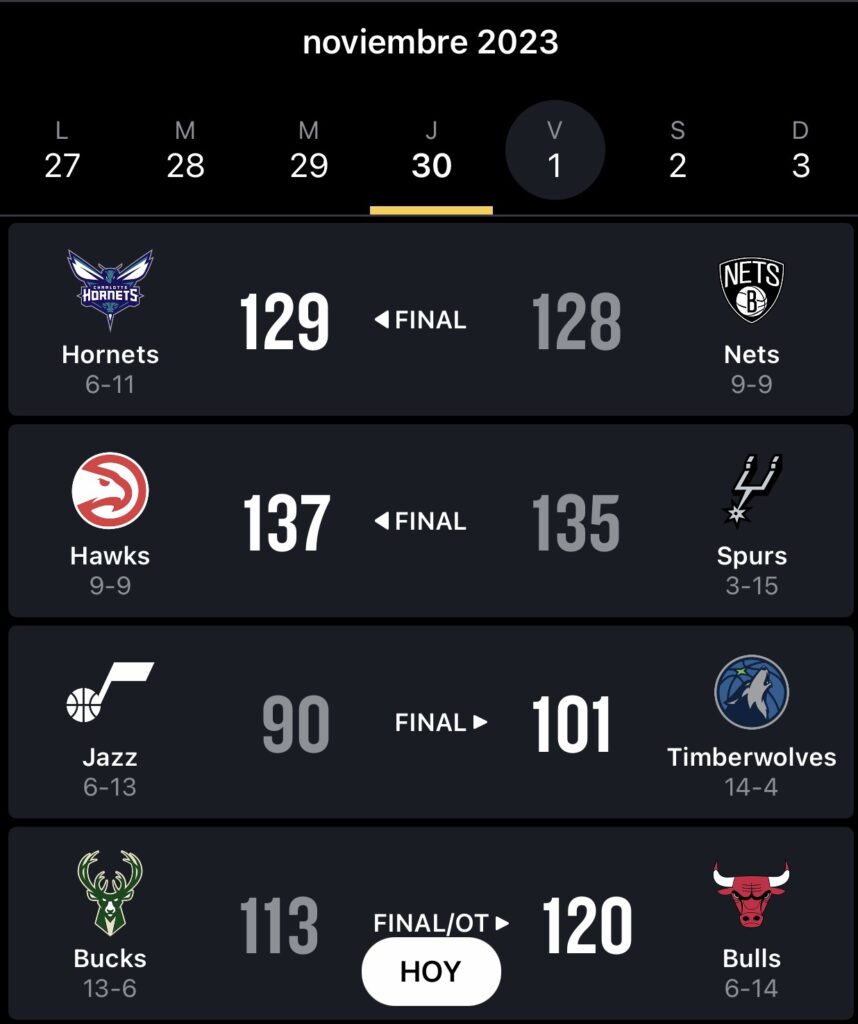Select Thursday 30 in date strip
Screen dimensions: 858x1024
click(x=431, y=150)
